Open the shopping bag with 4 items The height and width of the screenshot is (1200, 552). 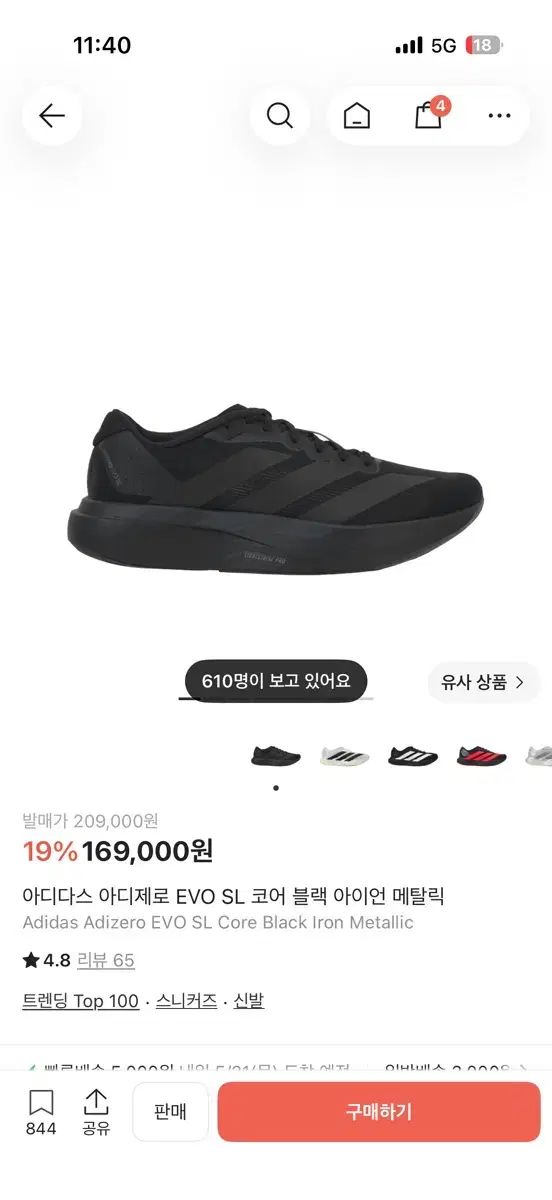coord(430,115)
